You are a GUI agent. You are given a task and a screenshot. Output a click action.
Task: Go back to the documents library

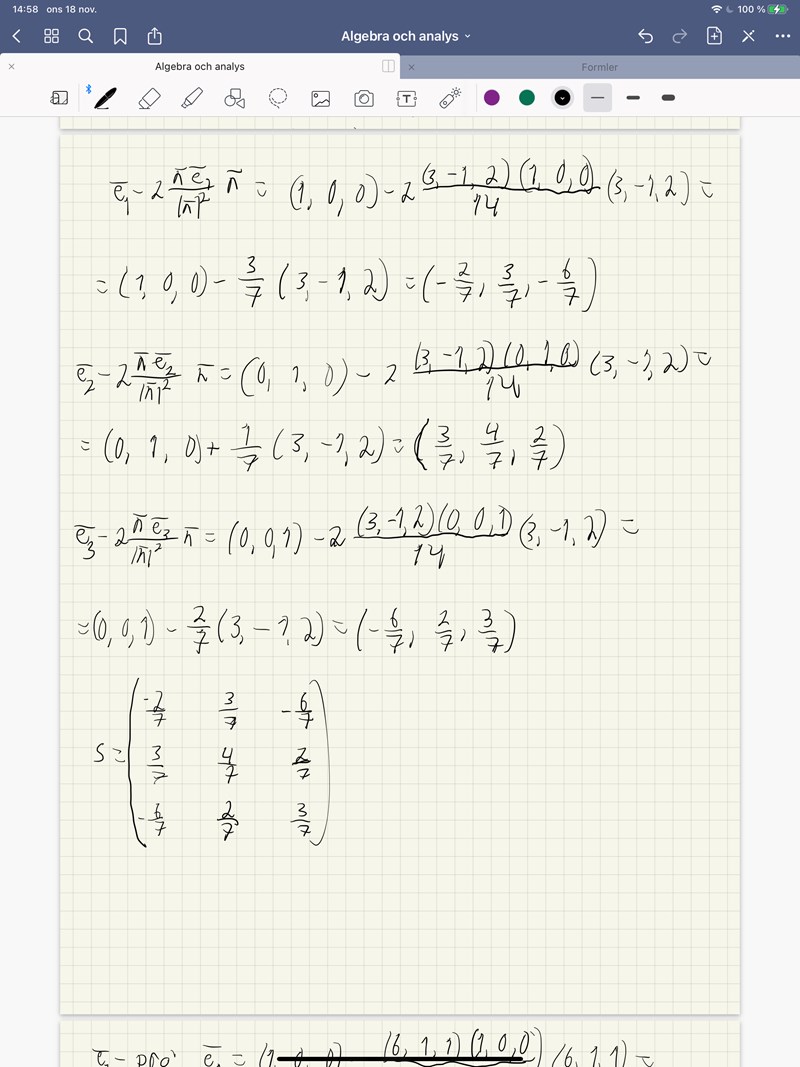[16, 36]
